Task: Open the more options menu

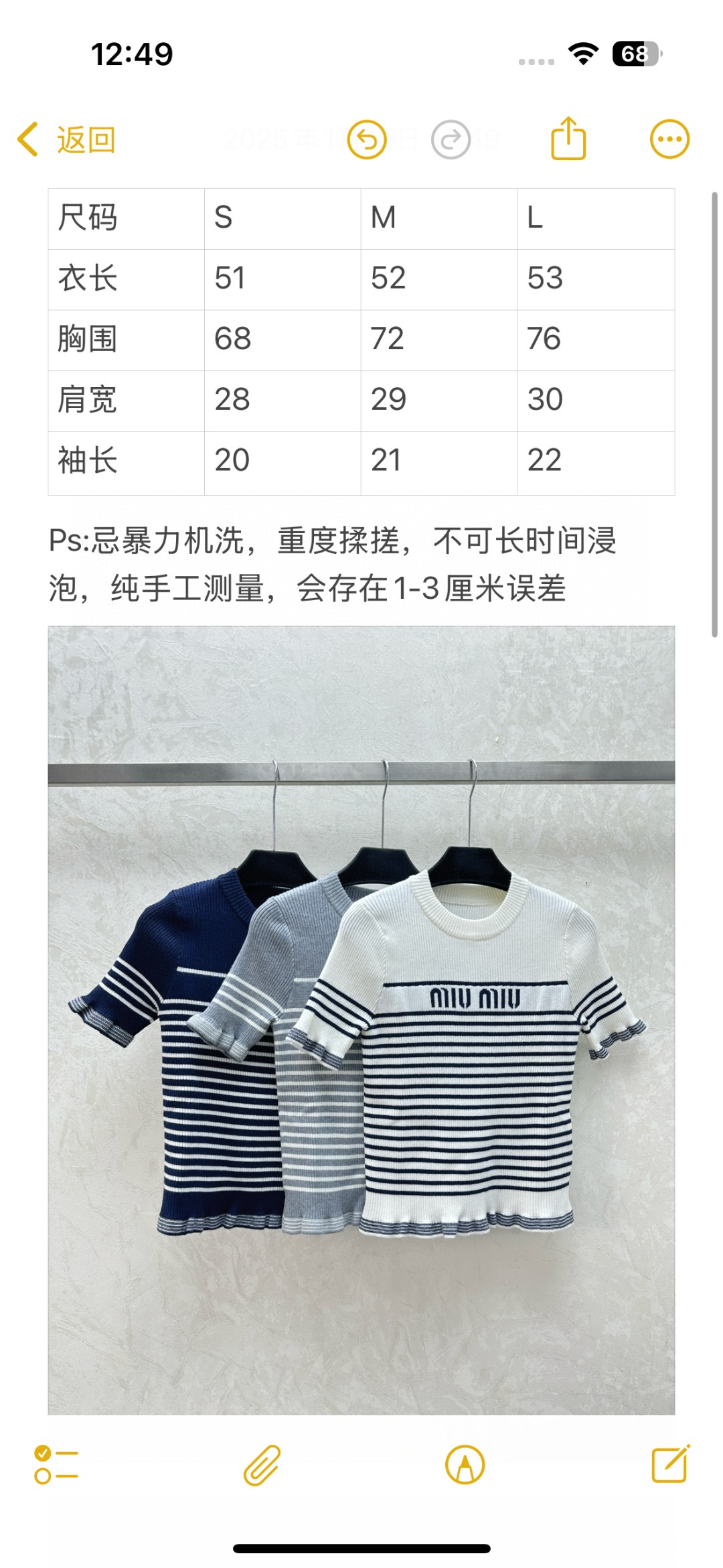Action: [669, 139]
